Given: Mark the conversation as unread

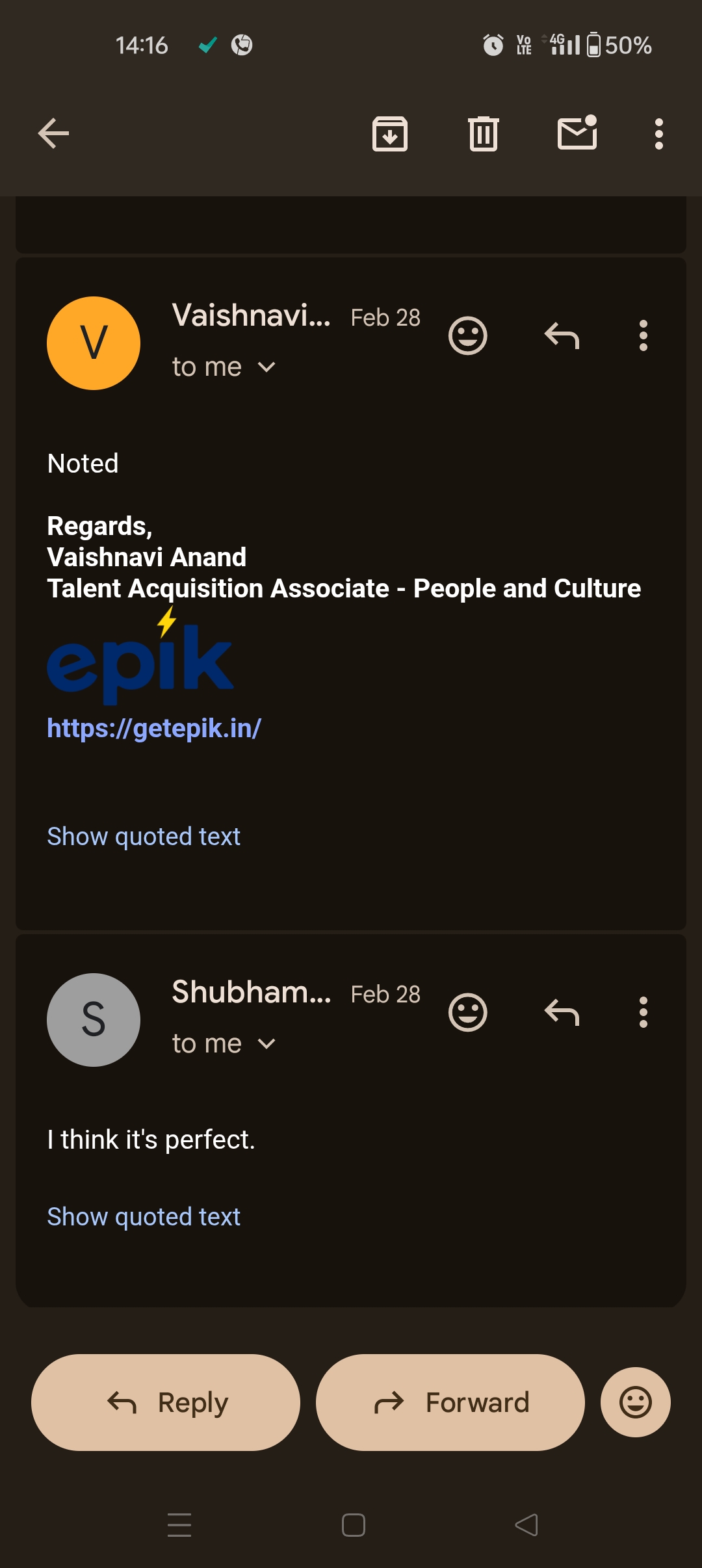Looking at the screenshot, I should click(577, 133).
